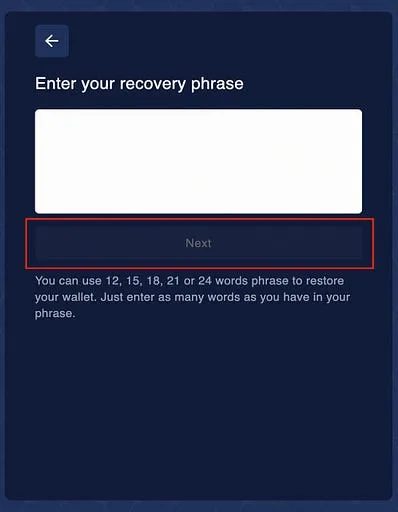Tap the Next button
Screen dimensions: 398x512
pyautogui.click(x=199, y=243)
